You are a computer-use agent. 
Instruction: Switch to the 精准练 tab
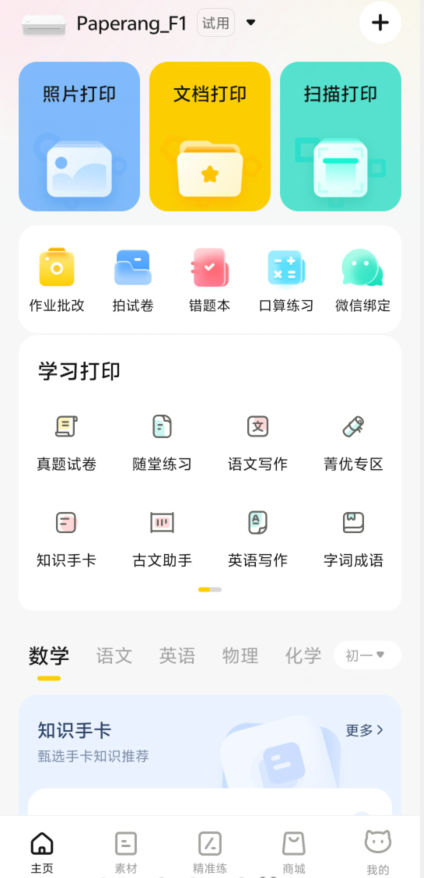click(210, 853)
